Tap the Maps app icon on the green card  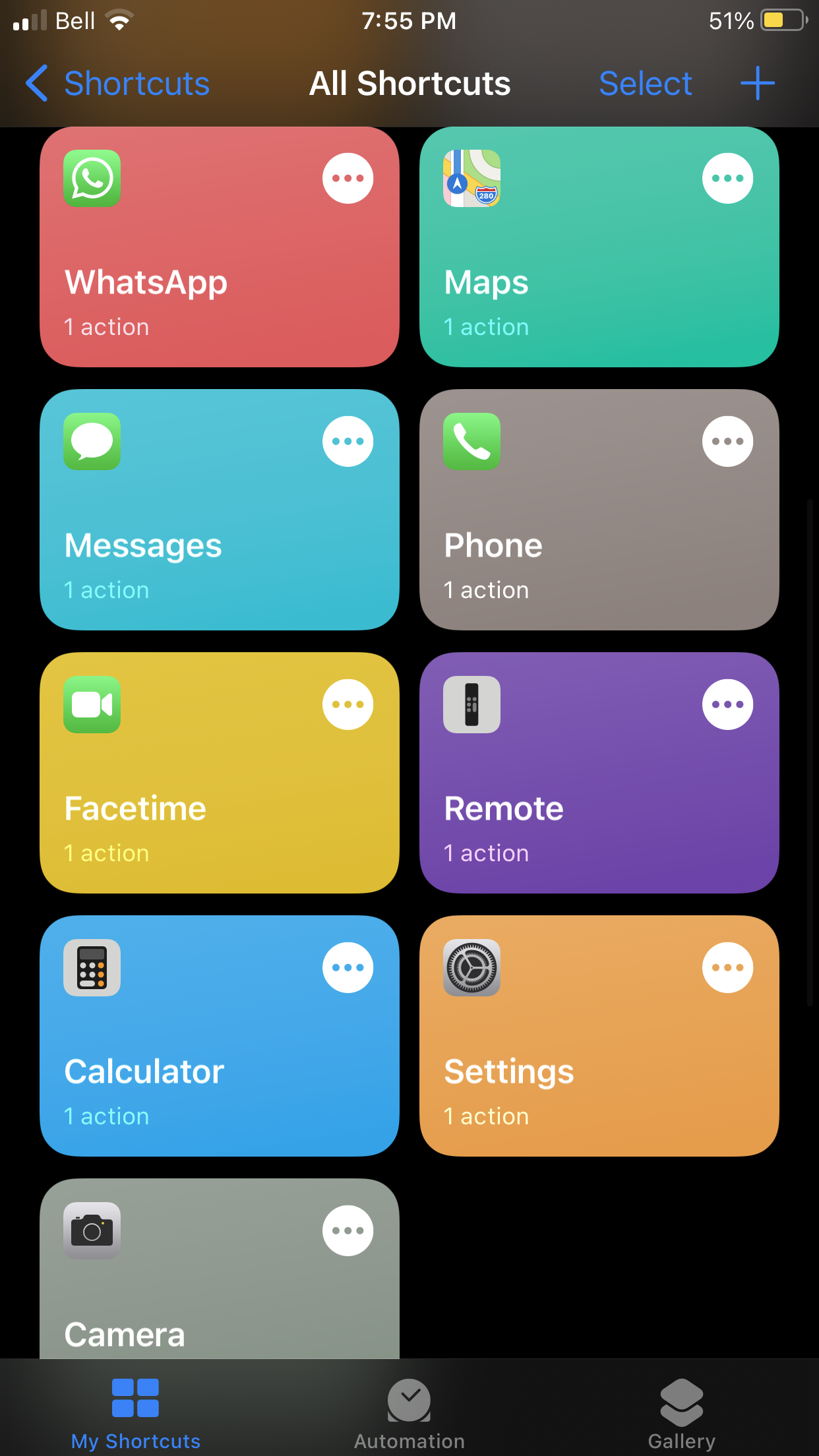[471, 179]
